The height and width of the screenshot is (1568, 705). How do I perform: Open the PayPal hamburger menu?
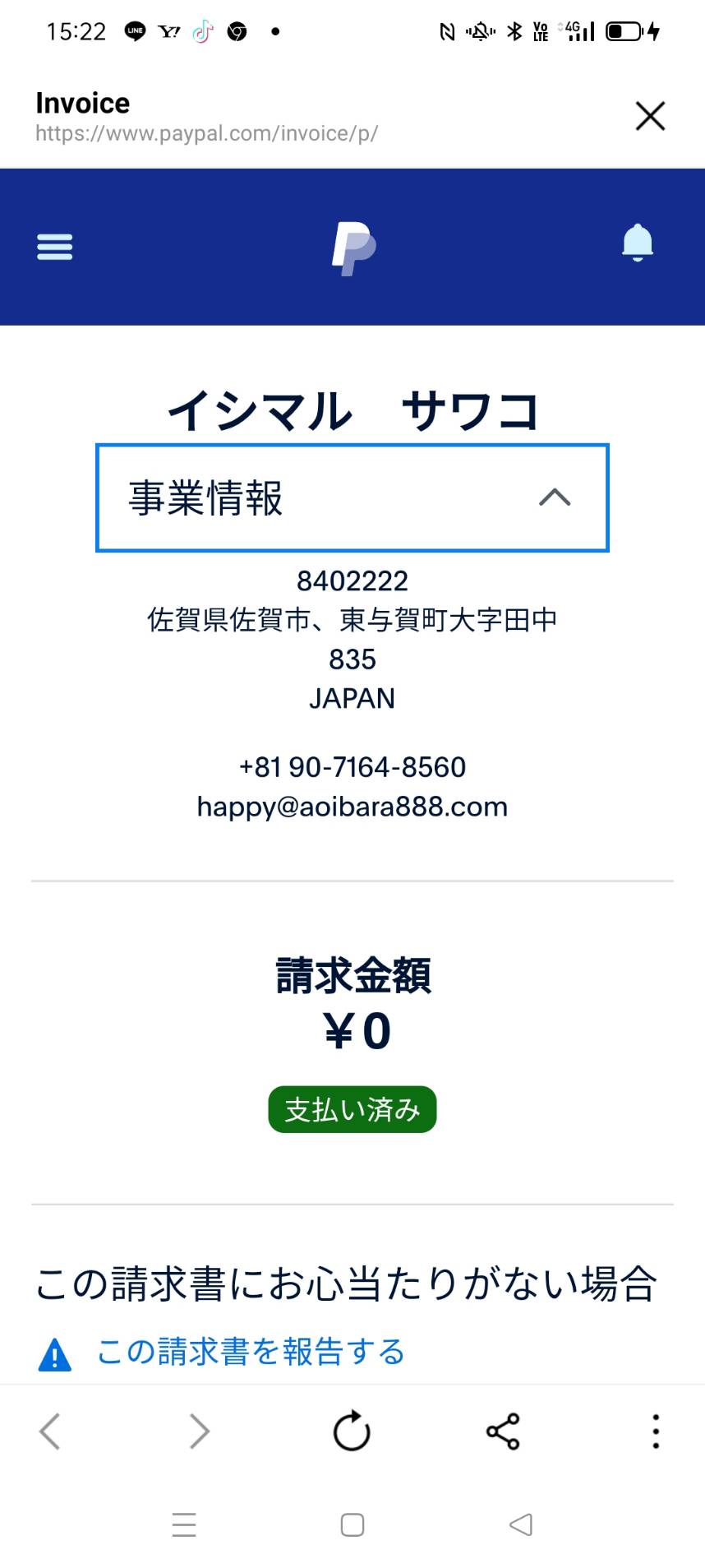click(x=55, y=247)
